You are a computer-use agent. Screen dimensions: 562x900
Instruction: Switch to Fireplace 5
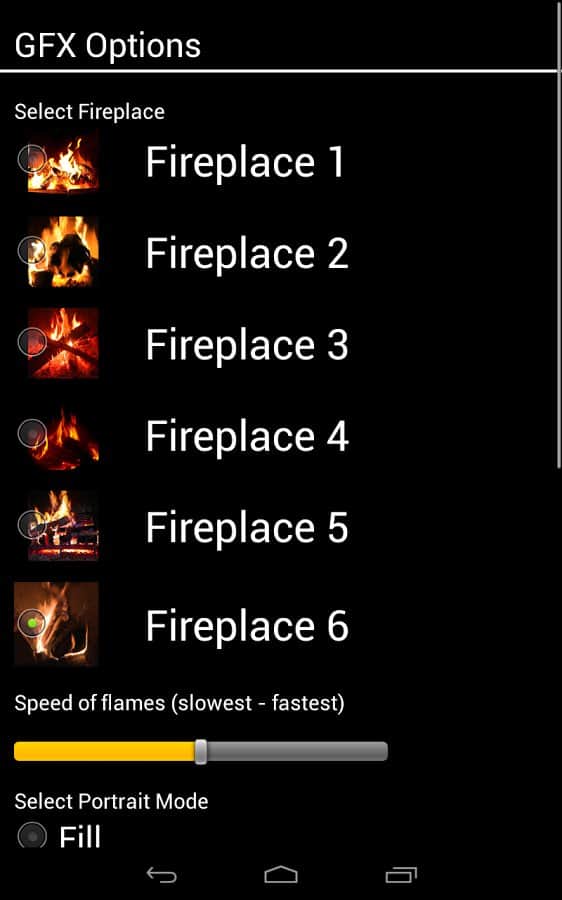point(32,525)
